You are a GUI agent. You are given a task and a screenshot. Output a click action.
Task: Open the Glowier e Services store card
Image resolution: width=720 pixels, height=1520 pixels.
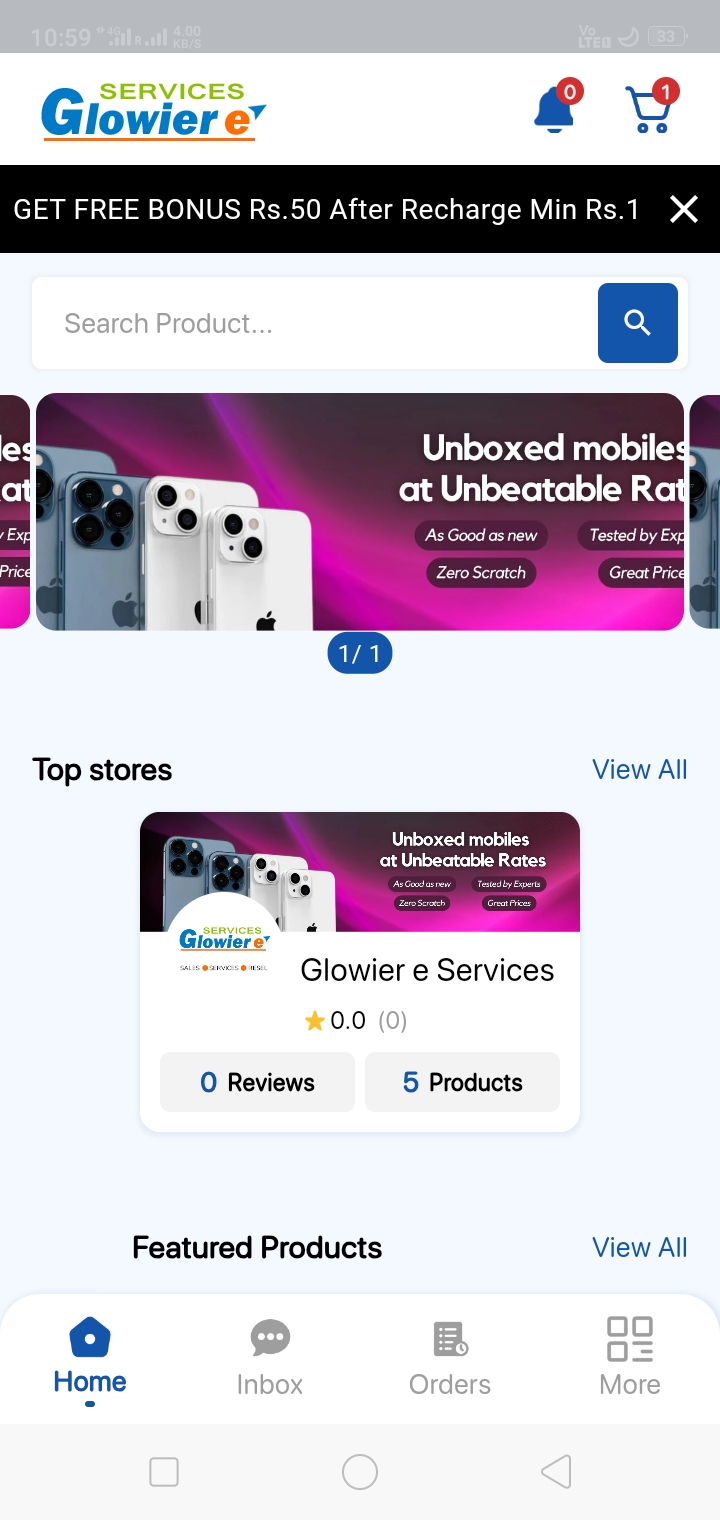click(426, 970)
